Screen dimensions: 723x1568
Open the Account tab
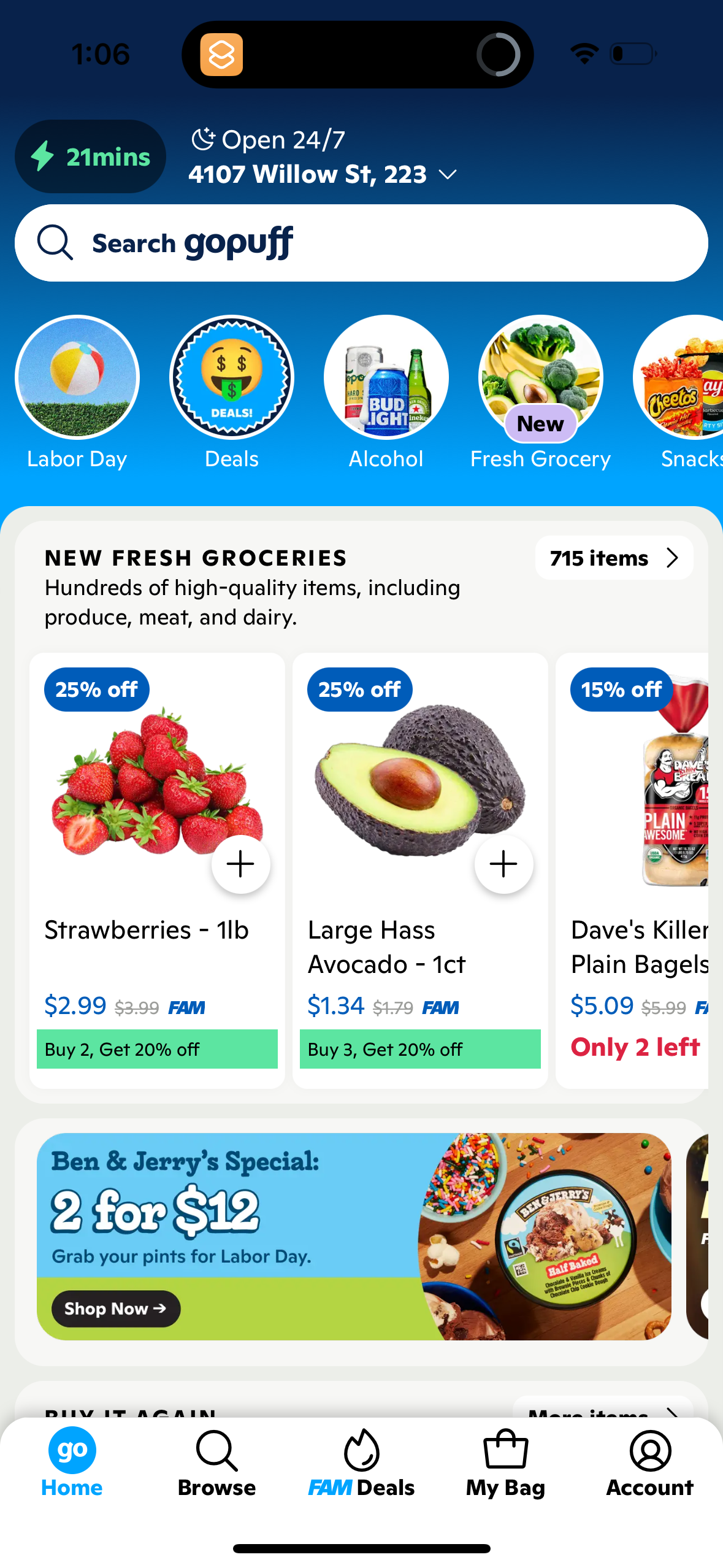(x=649, y=1465)
